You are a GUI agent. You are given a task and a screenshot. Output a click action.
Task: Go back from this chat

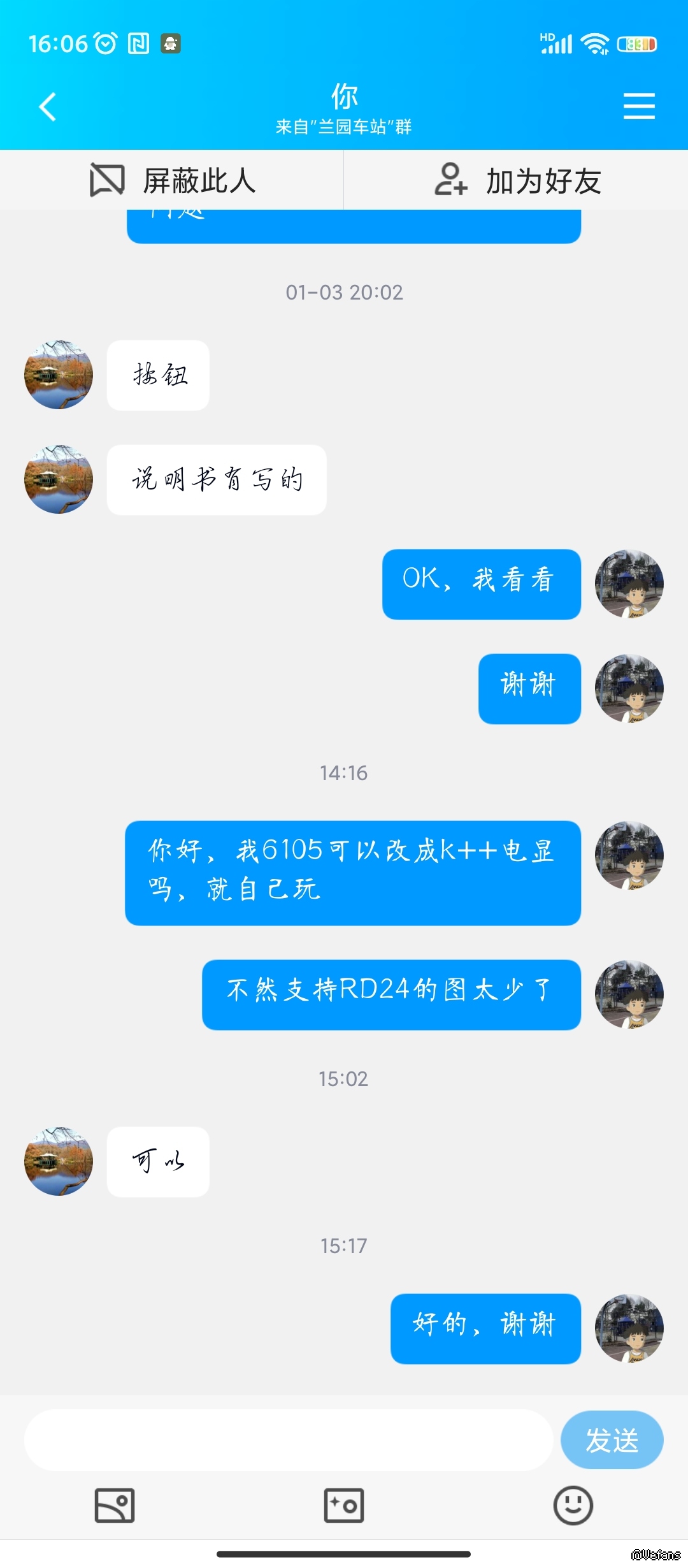coord(48,106)
